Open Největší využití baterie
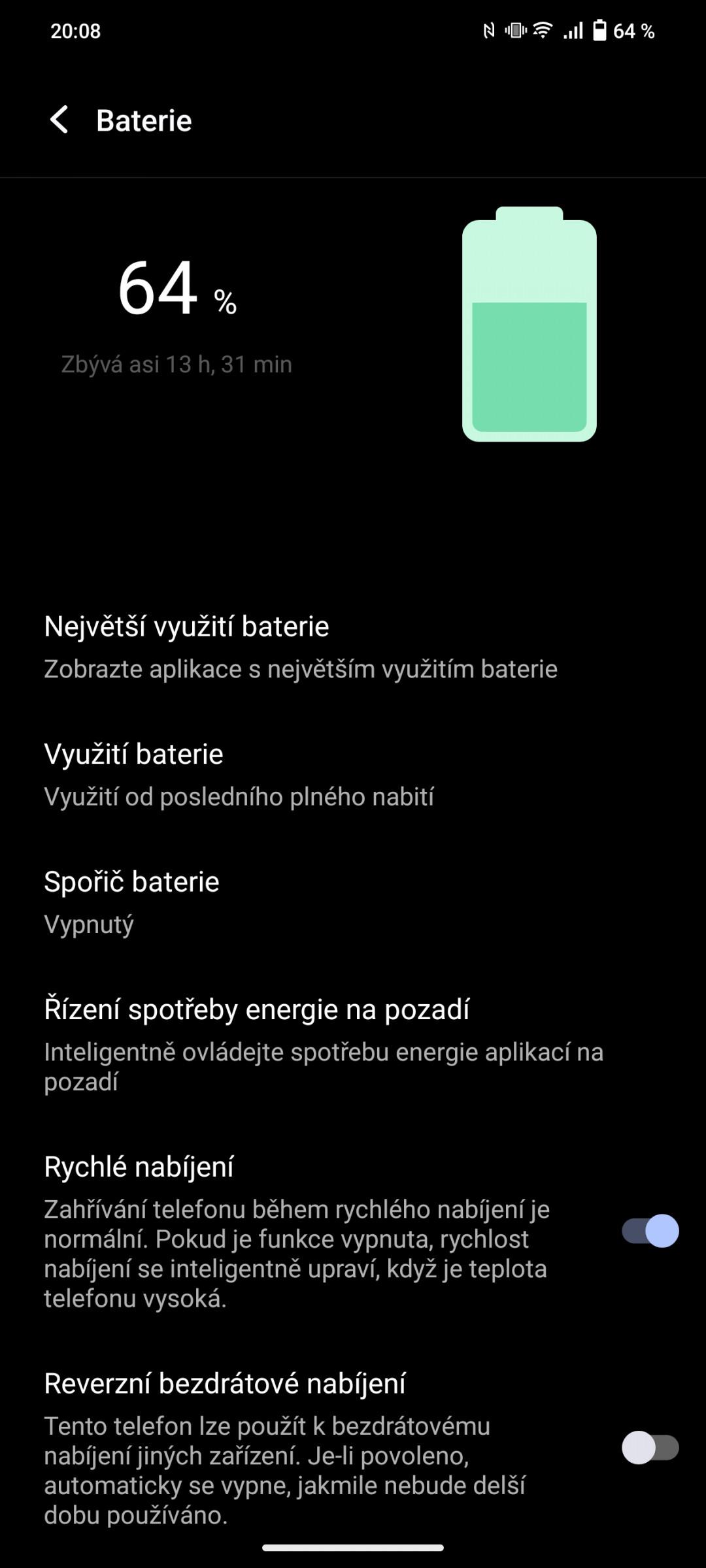This screenshot has height=1568, width=706. click(x=353, y=647)
